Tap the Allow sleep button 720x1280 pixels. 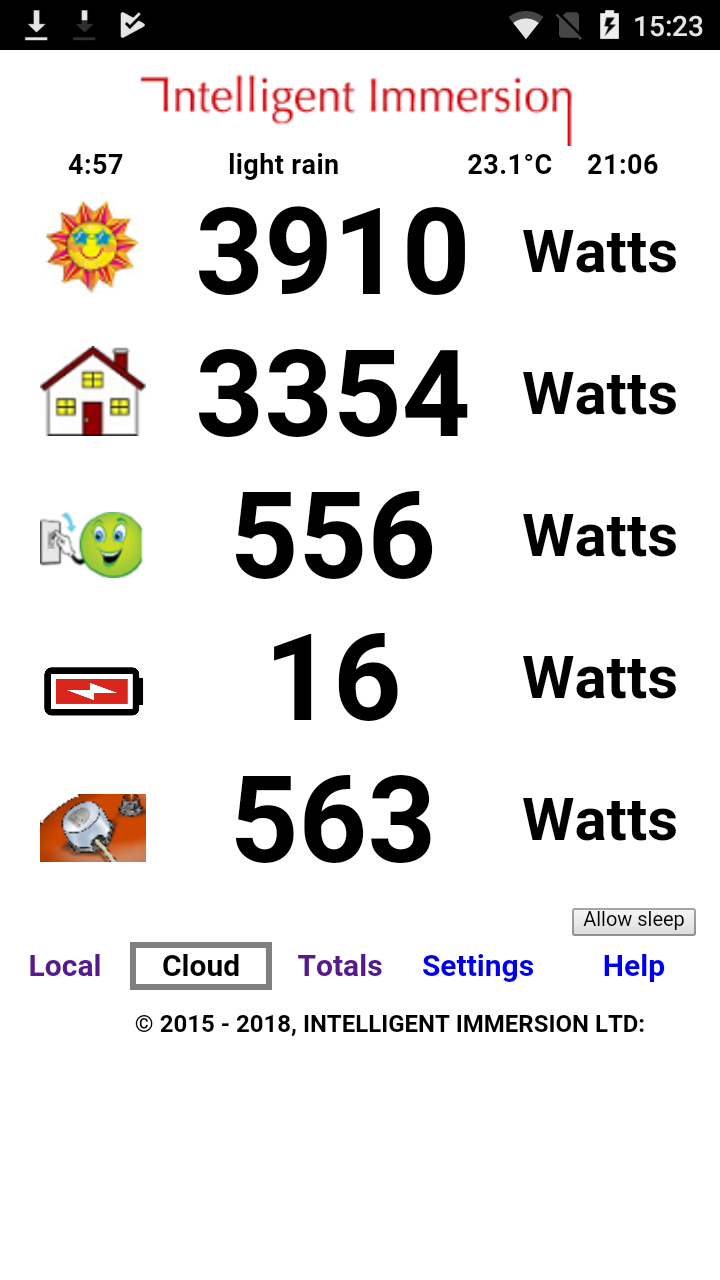pos(634,921)
